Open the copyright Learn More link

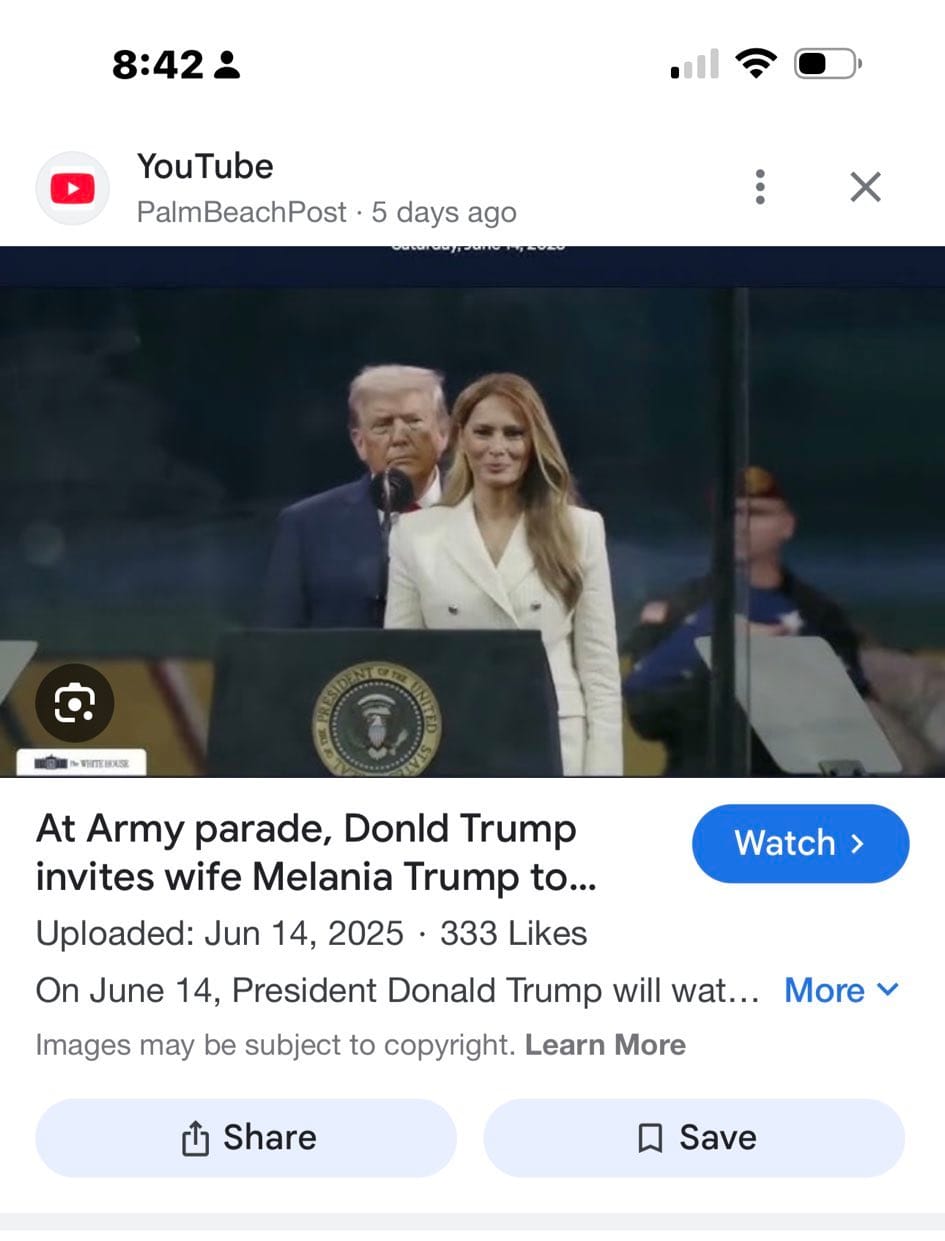(x=605, y=1045)
